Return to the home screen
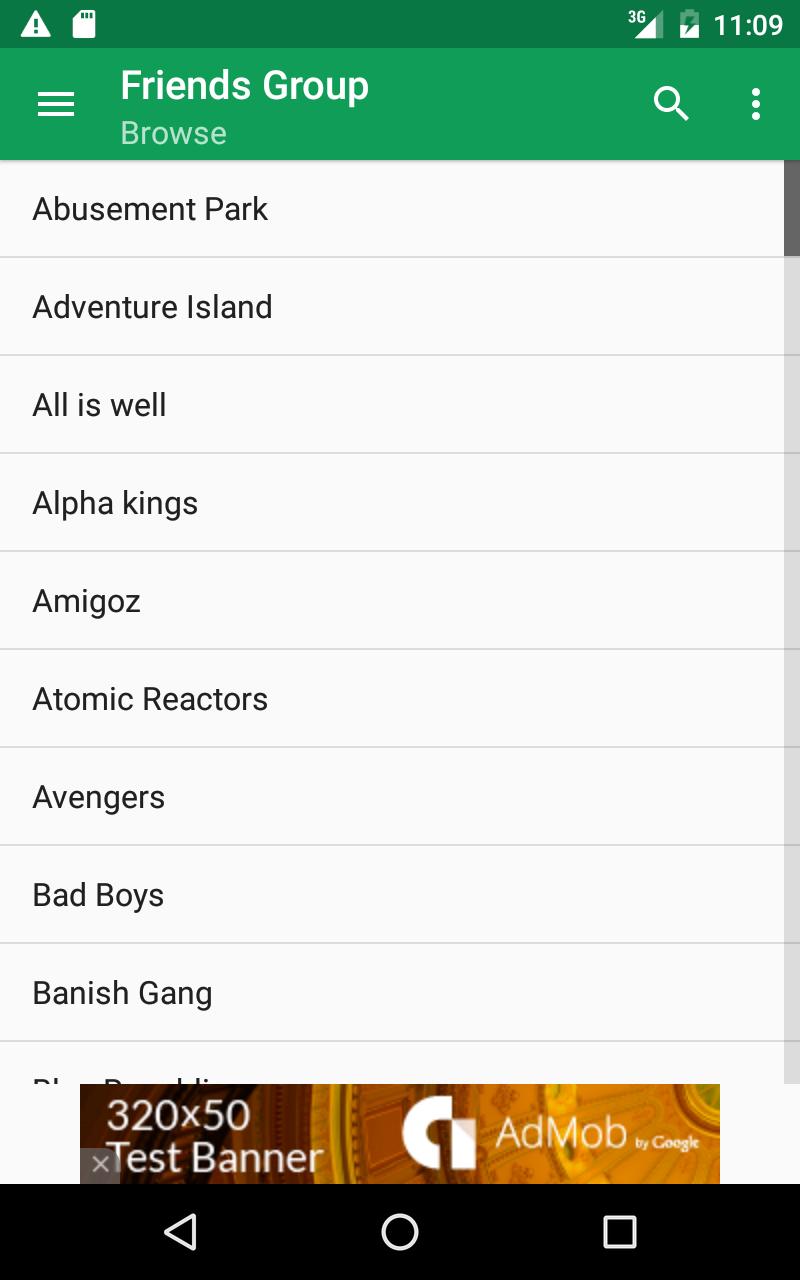Screen dimensions: 800x1280 (x=400, y=1232)
